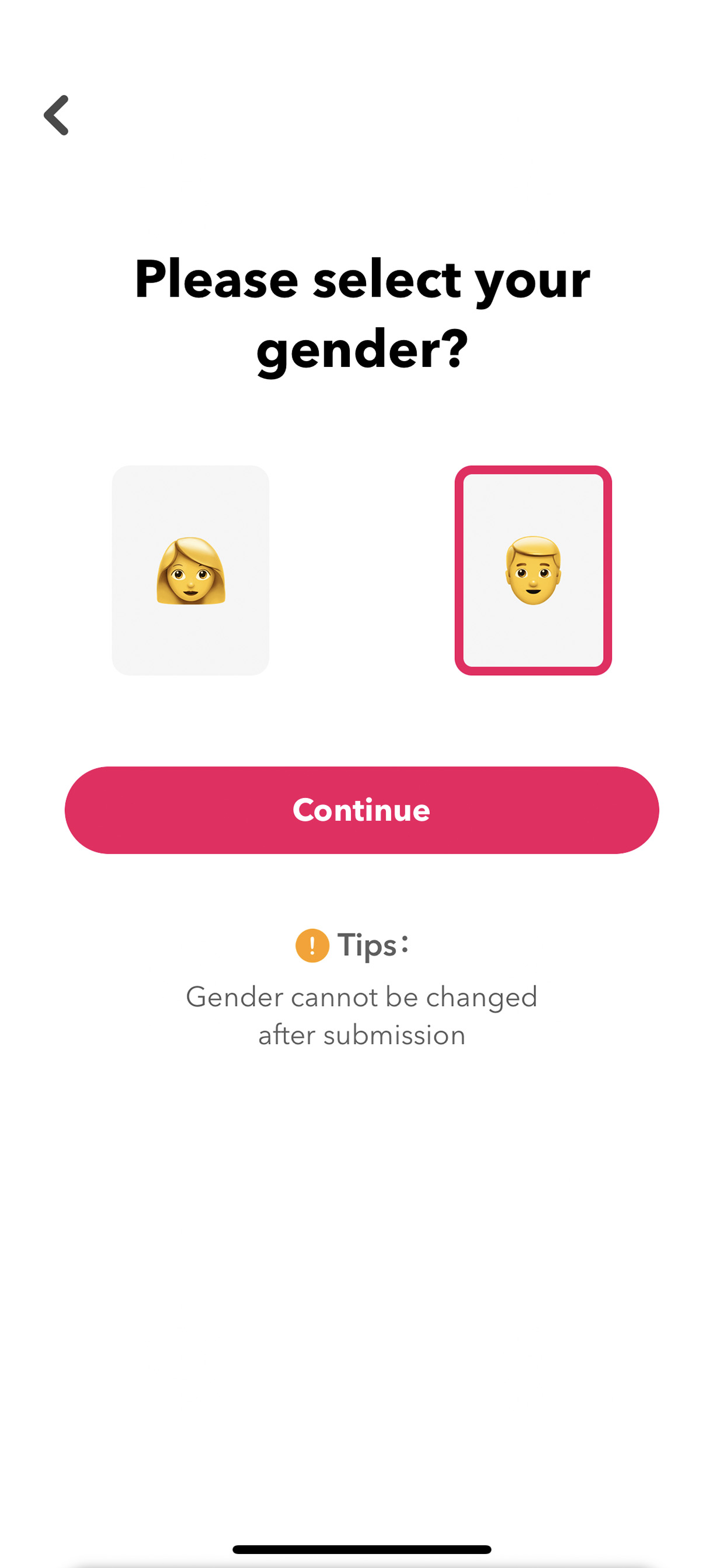Select the male gender card

pos(533,570)
